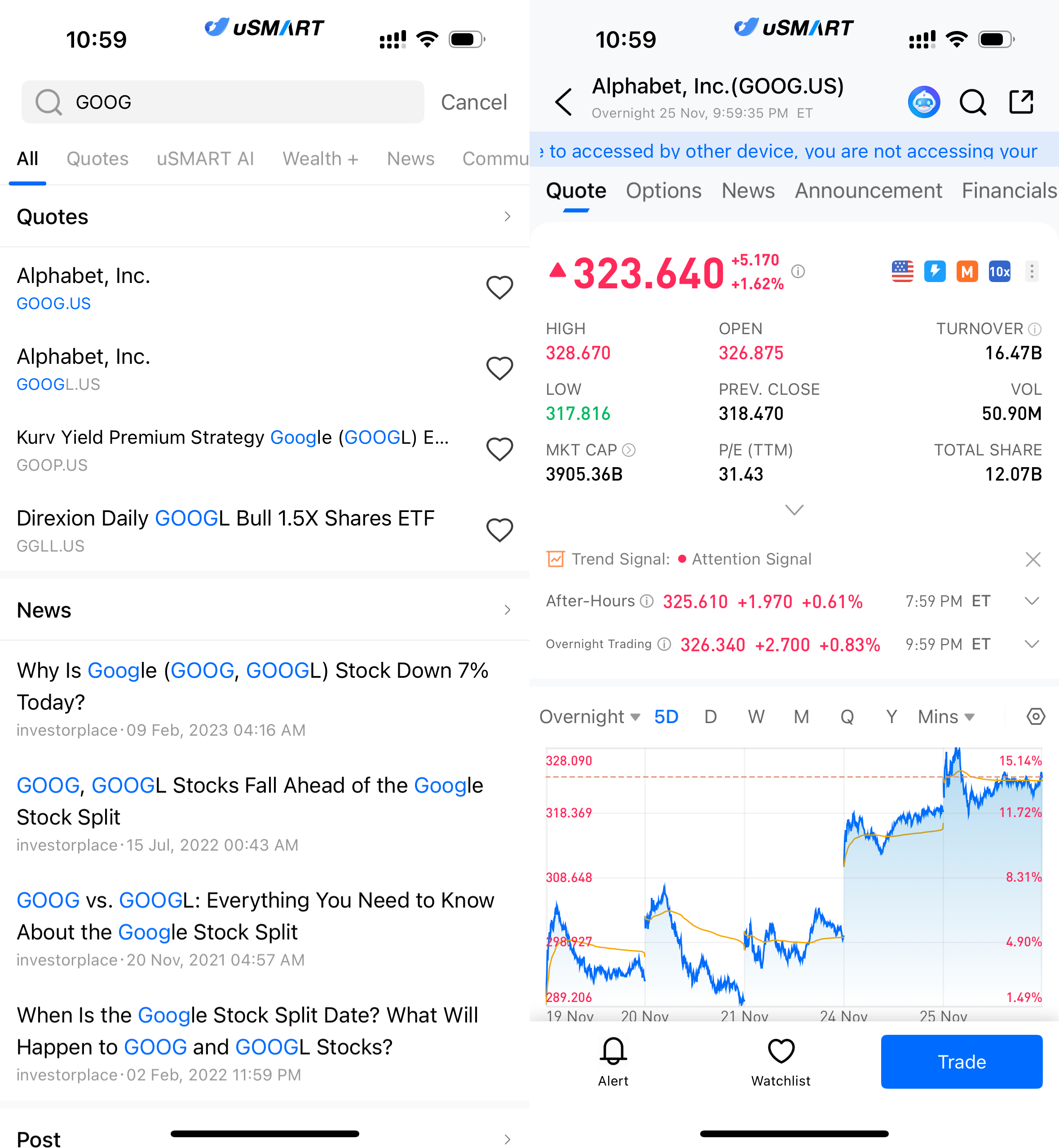Set a price Alert
Image resolution: width=1059 pixels, height=1148 pixels.
pyautogui.click(x=613, y=1061)
